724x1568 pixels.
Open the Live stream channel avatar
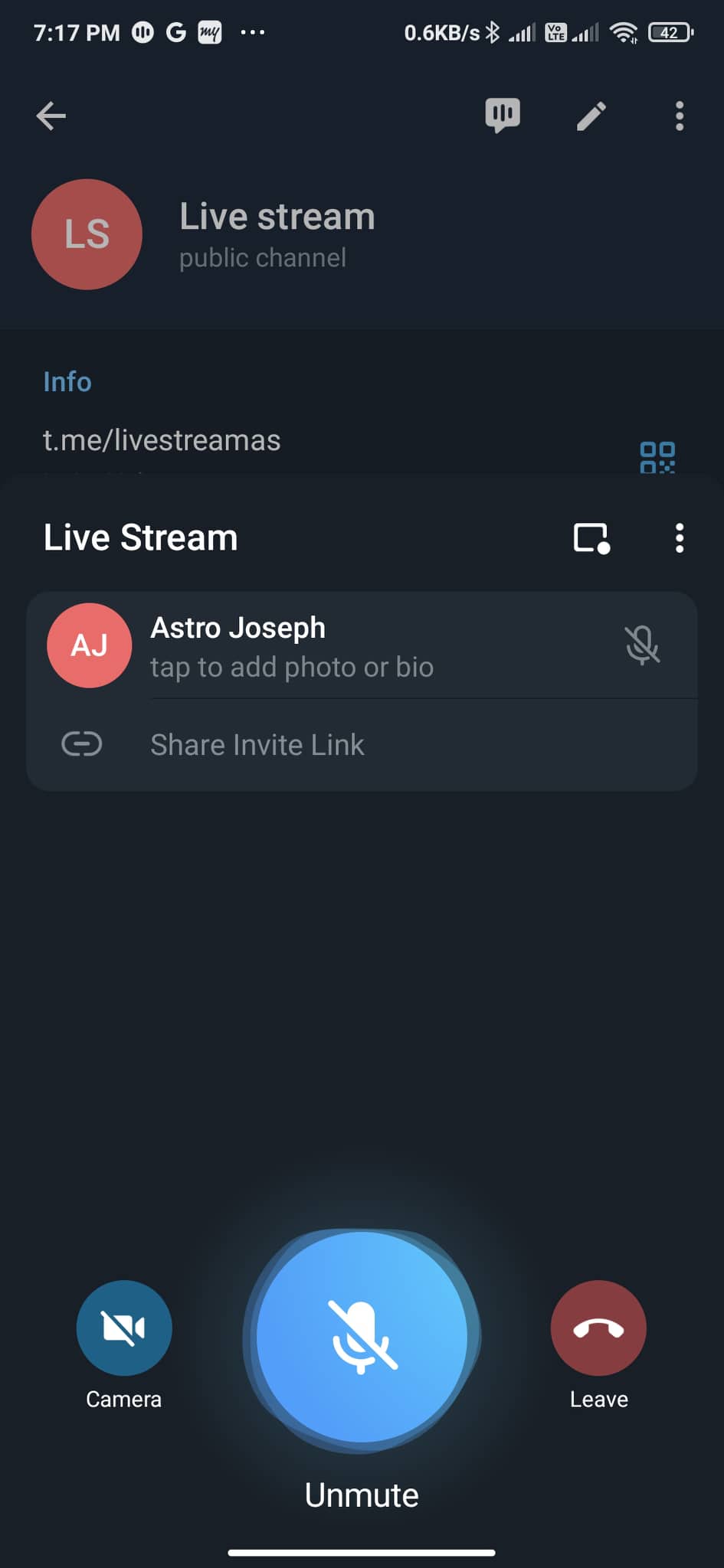coord(87,234)
